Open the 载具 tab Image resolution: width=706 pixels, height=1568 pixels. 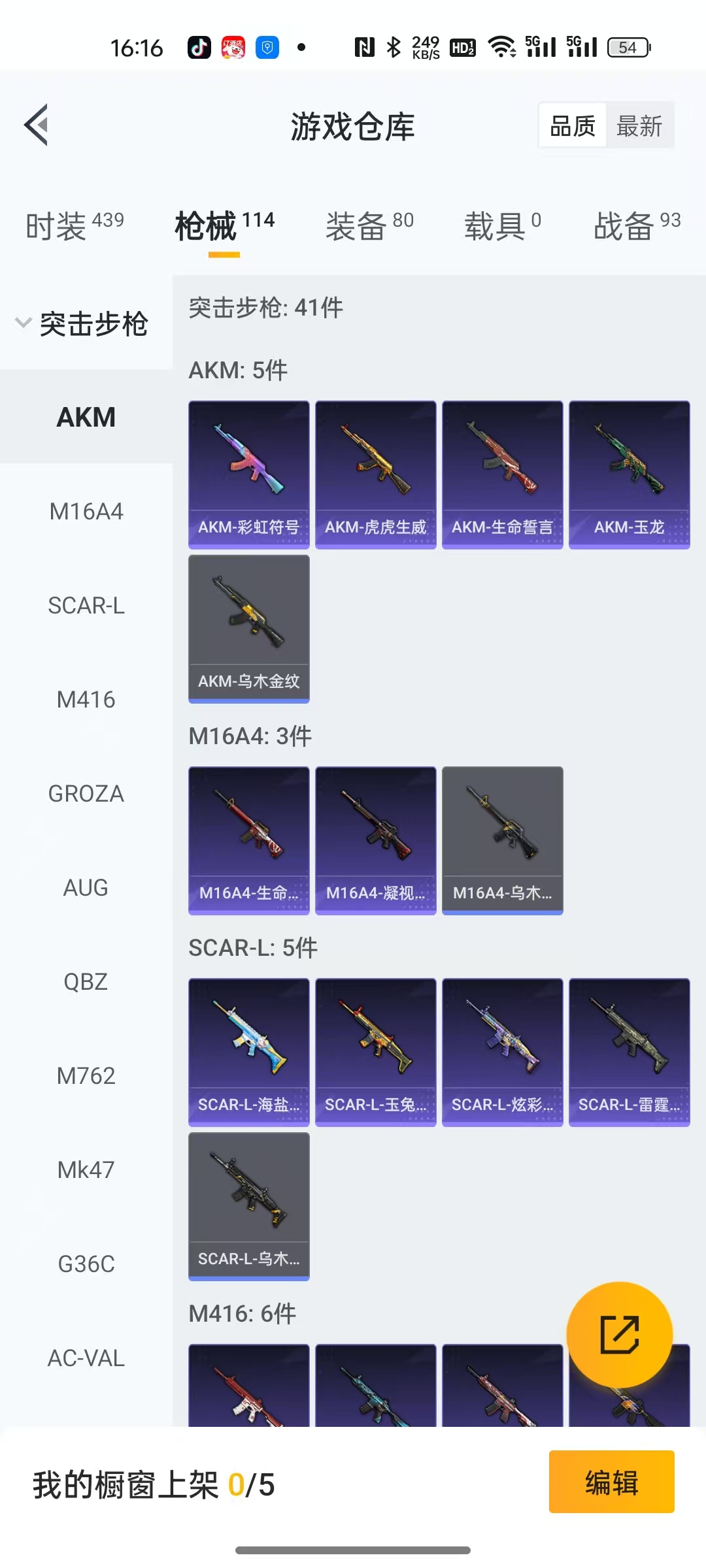click(x=502, y=226)
